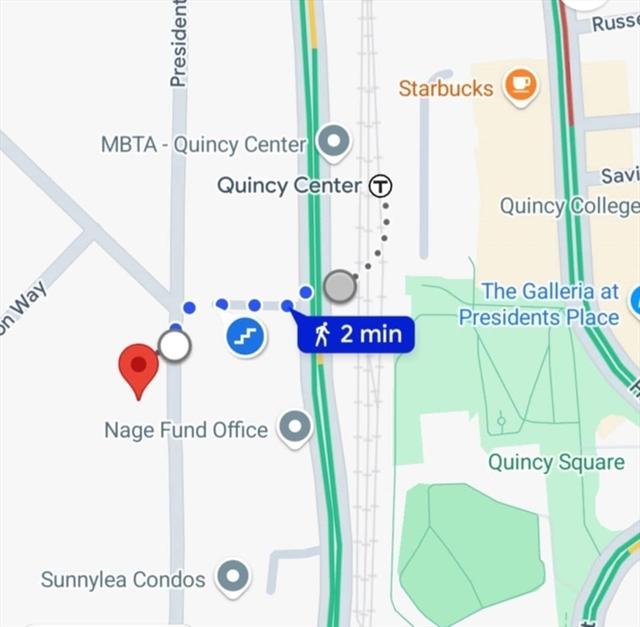The width and height of the screenshot is (640, 627).
Task: Tap the Starbucks place marker
Action: pos(520,87)
